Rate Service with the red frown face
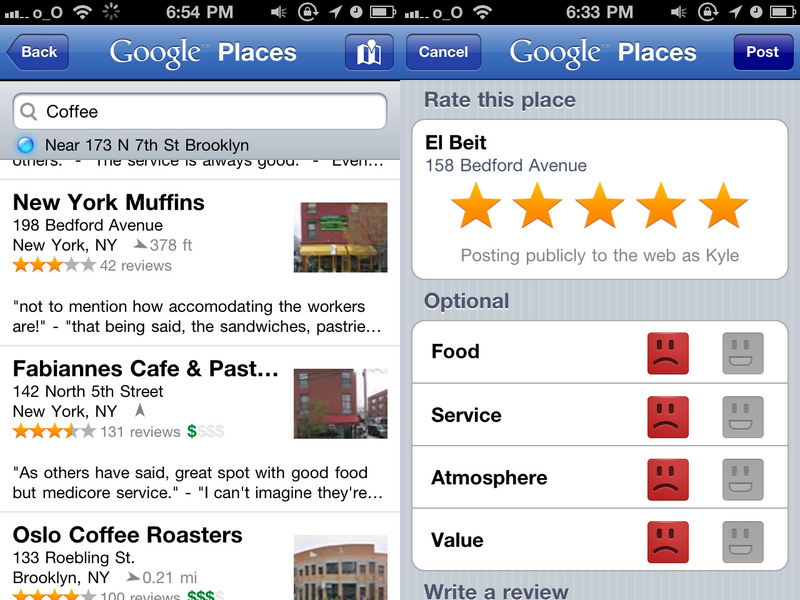 (668, 416)
